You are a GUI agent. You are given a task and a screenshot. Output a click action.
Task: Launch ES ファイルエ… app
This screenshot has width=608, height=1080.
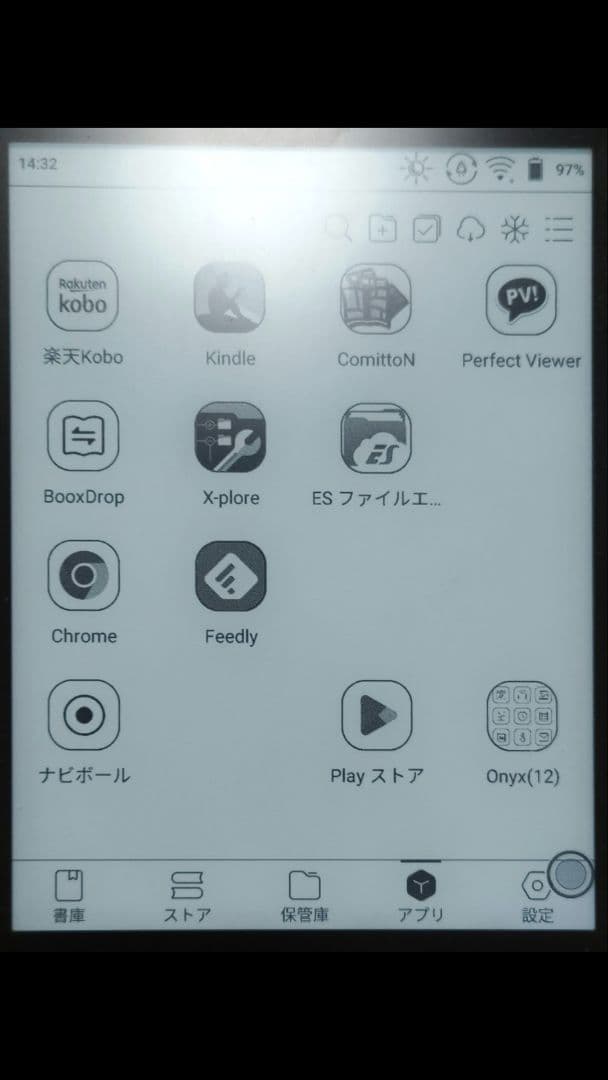(375, 437)
